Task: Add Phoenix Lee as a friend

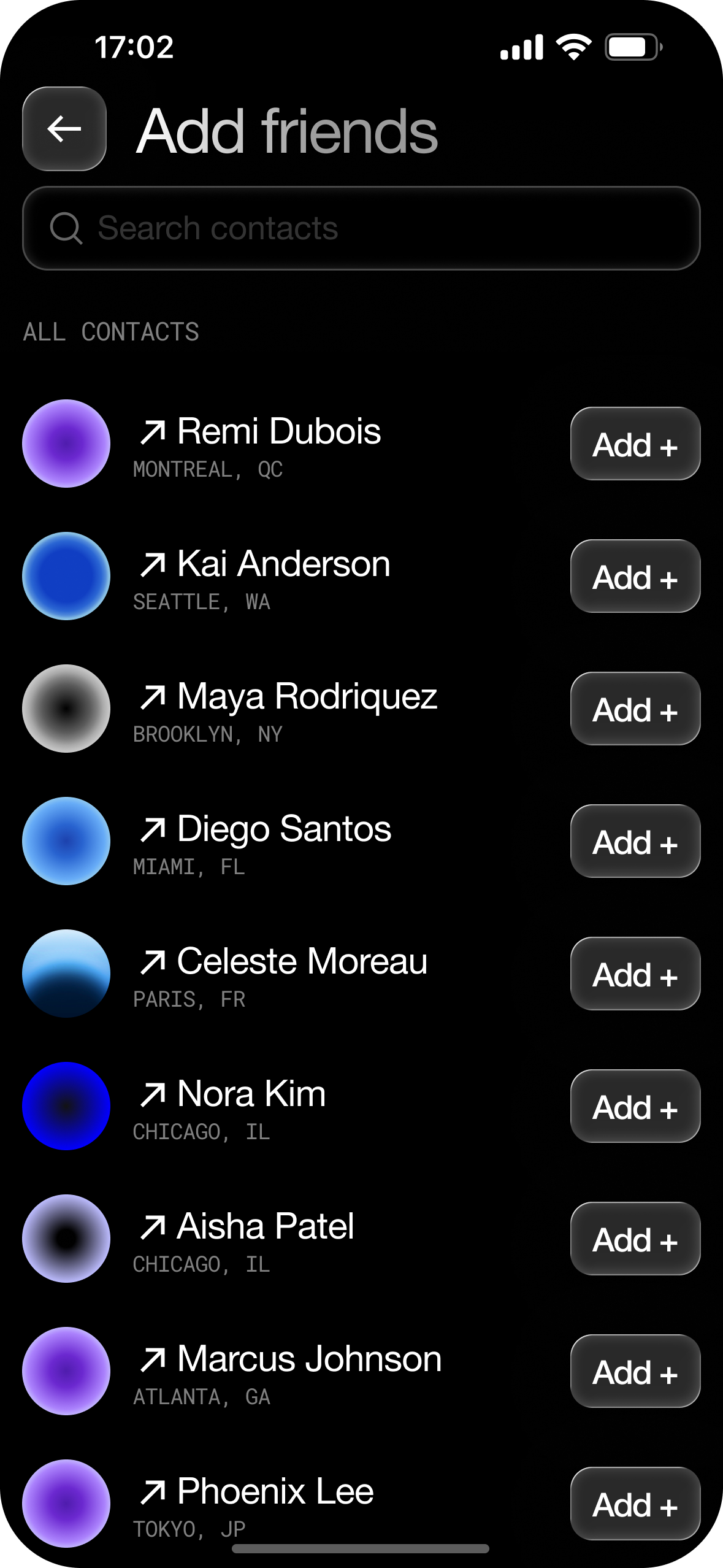Action: pyautogui.click(x=635, y=1504)
